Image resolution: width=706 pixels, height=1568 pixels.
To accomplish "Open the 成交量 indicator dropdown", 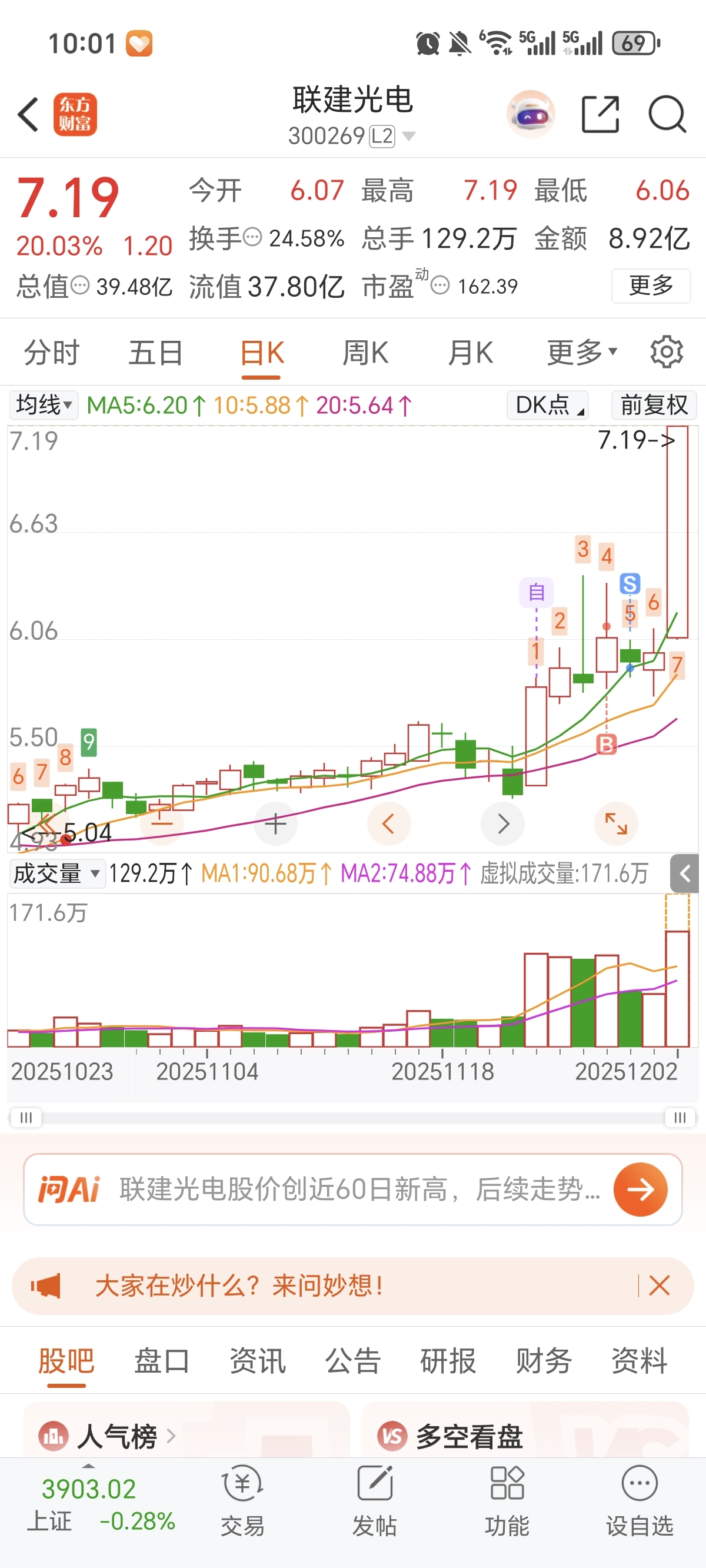I will coord(56,873).
